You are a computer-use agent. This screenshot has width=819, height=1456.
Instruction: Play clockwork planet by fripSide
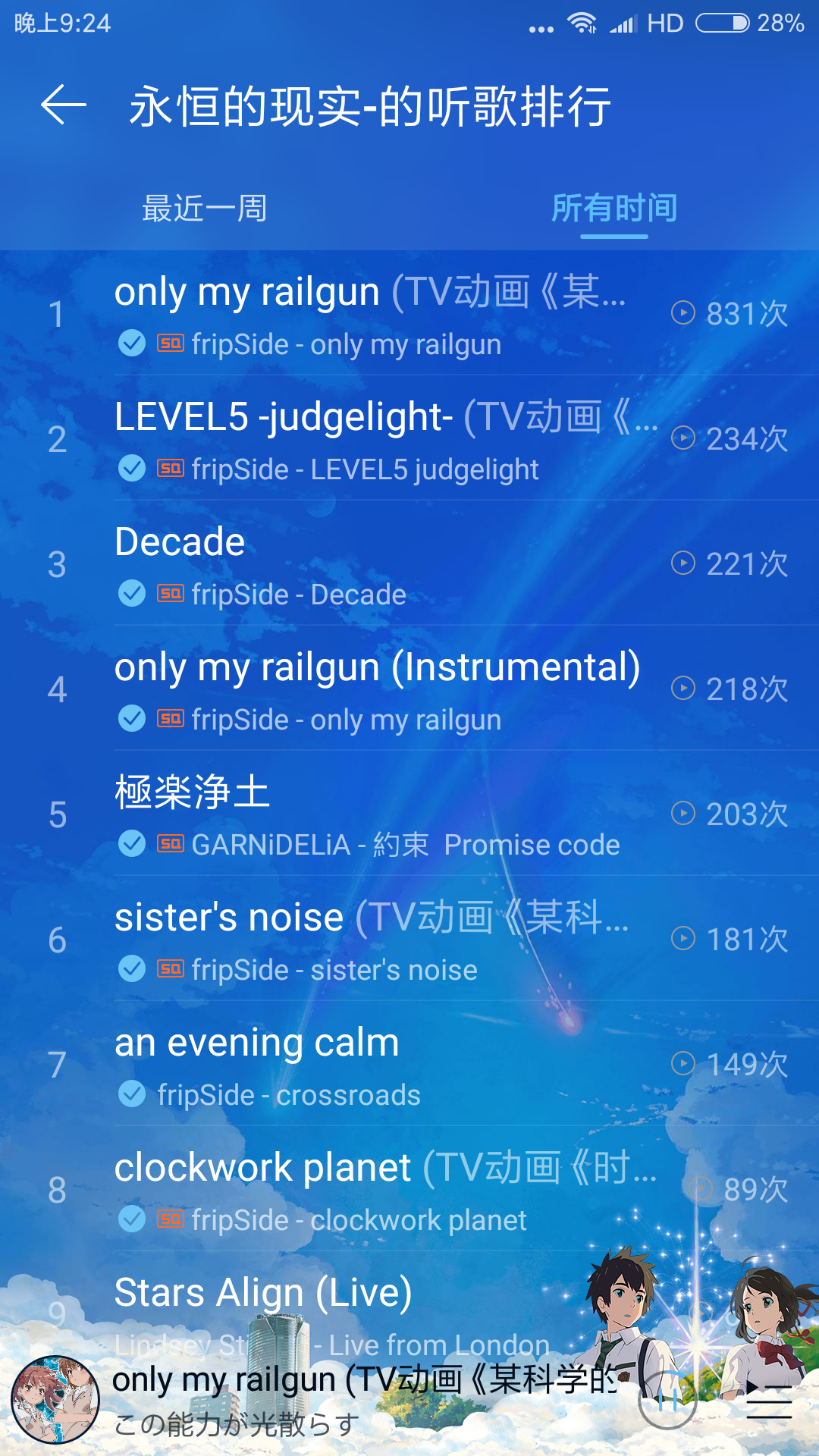[379, 1189]
